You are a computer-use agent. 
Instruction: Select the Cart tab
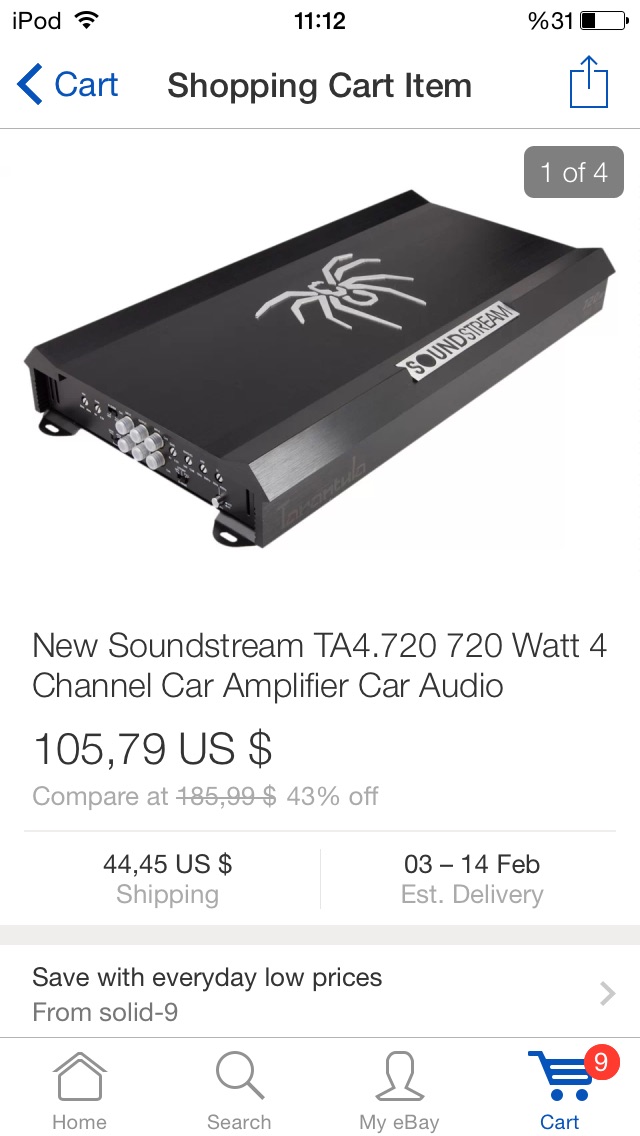(x=560, y=1090)
